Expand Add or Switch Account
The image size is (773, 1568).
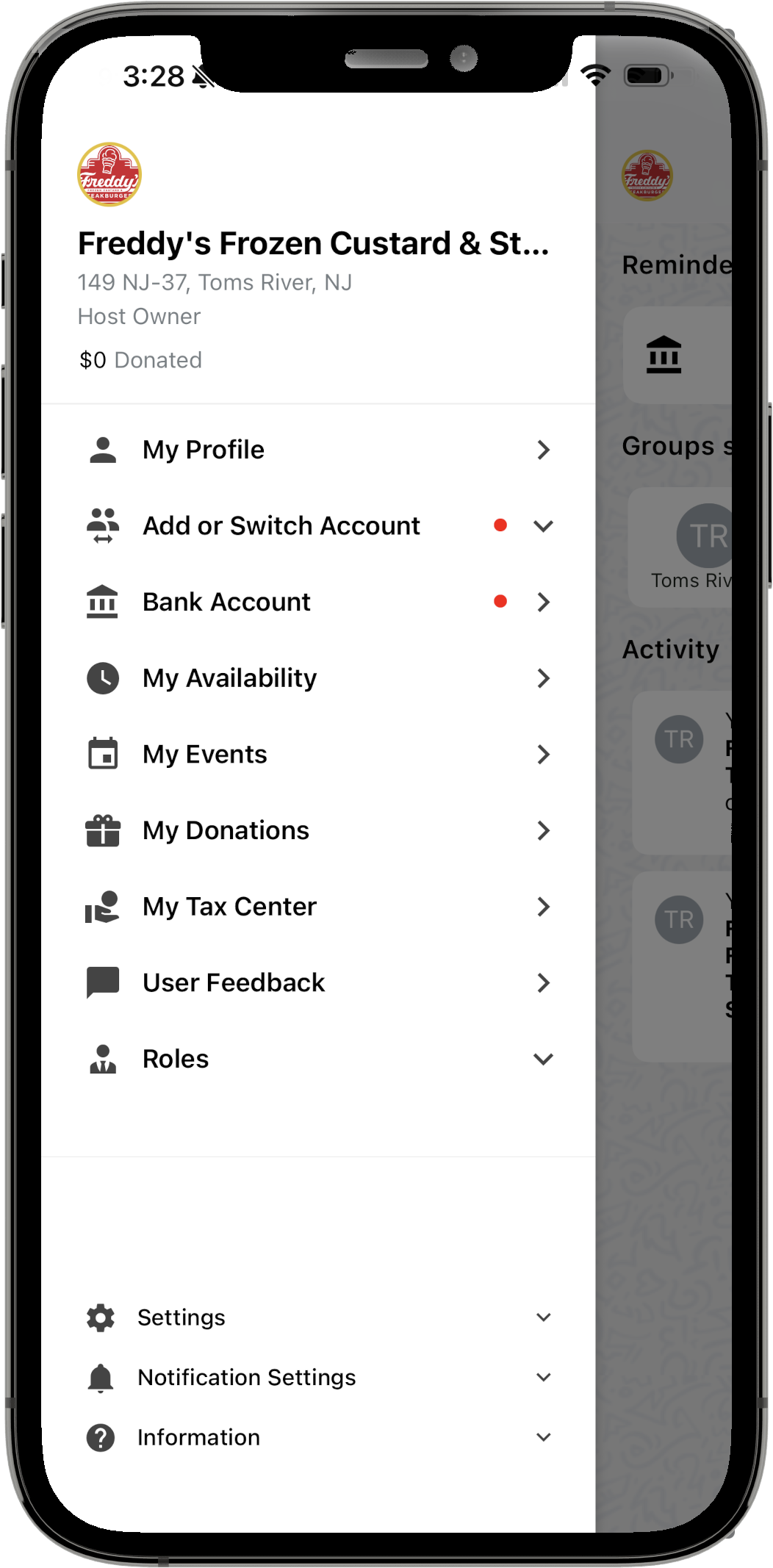[x=281, y=526]
